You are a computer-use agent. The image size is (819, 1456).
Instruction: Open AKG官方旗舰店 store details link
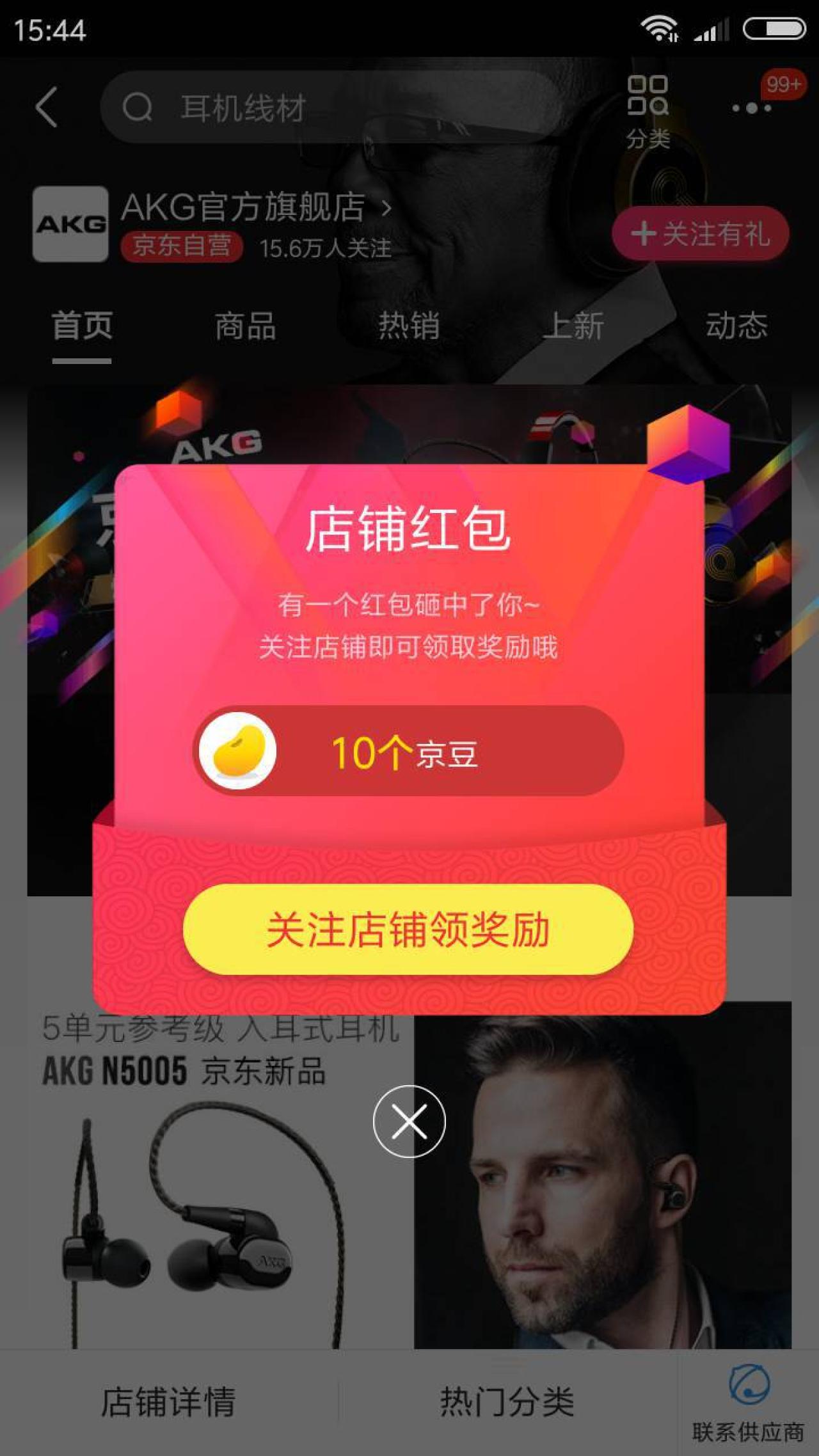click(x=256, y=207)
